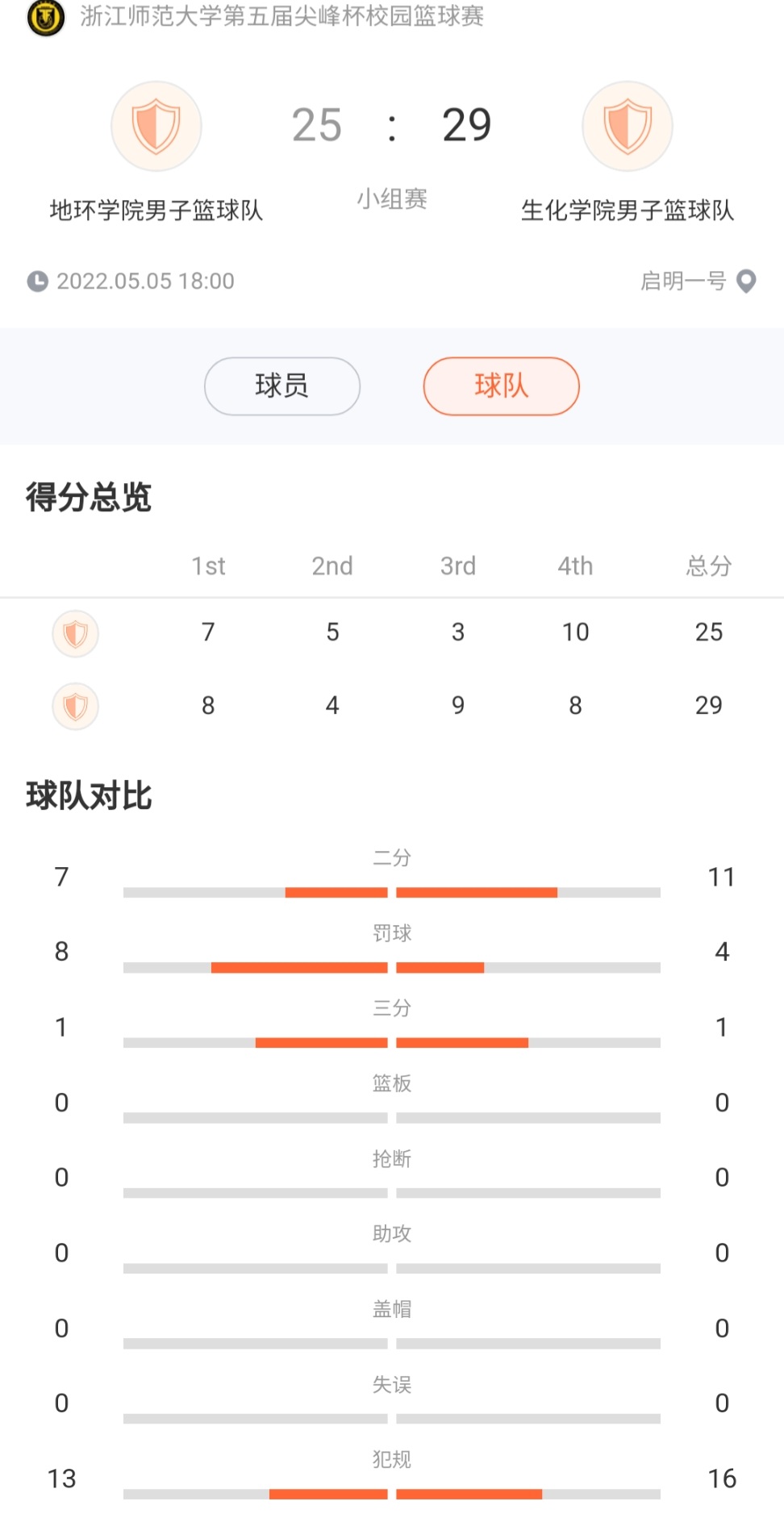The height and width of the screenshot is (1518, 784).
Task: Select the 球队 tab
Action: [501, 386]
